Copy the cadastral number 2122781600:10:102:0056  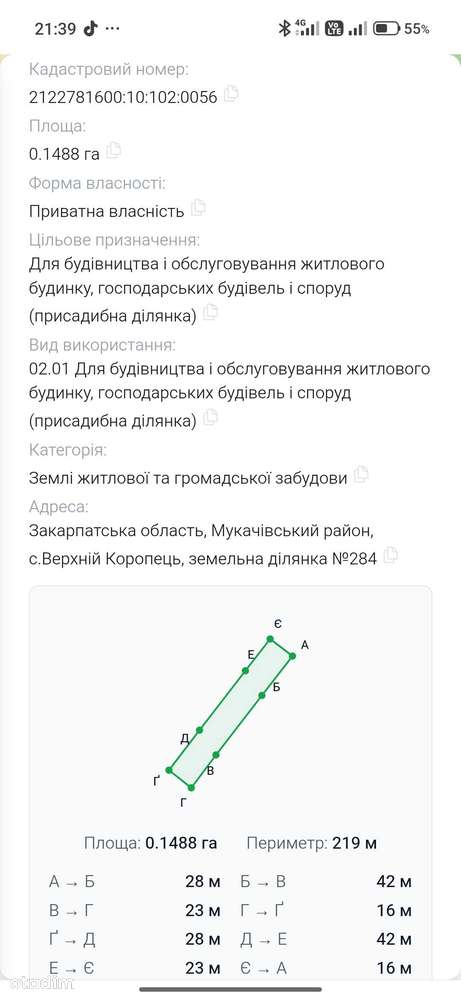(231, 94)
